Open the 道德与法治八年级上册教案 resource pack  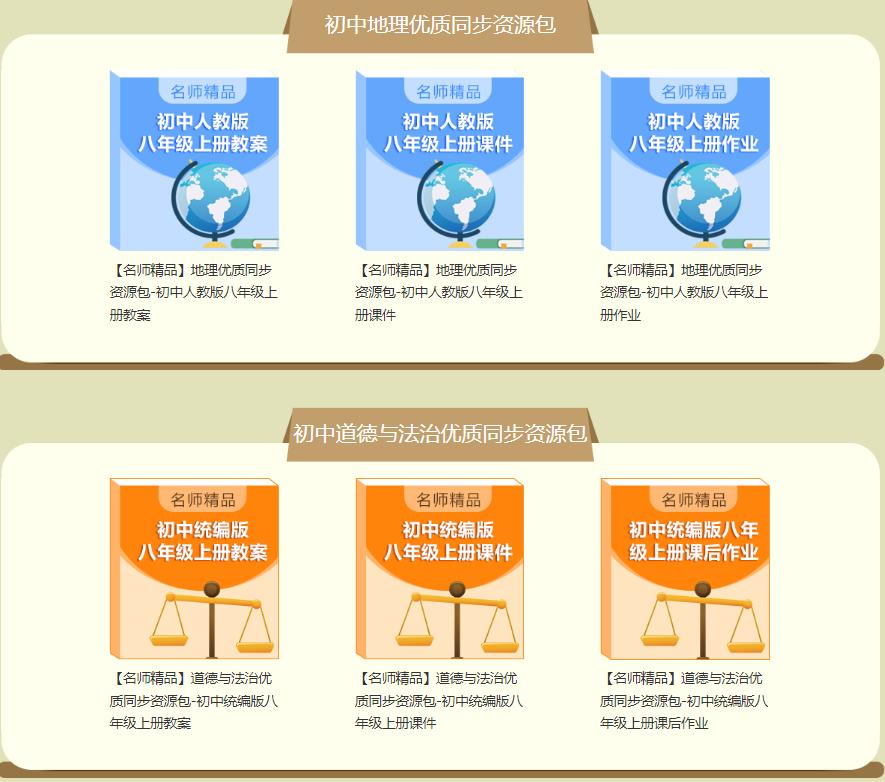click(194, 568)
